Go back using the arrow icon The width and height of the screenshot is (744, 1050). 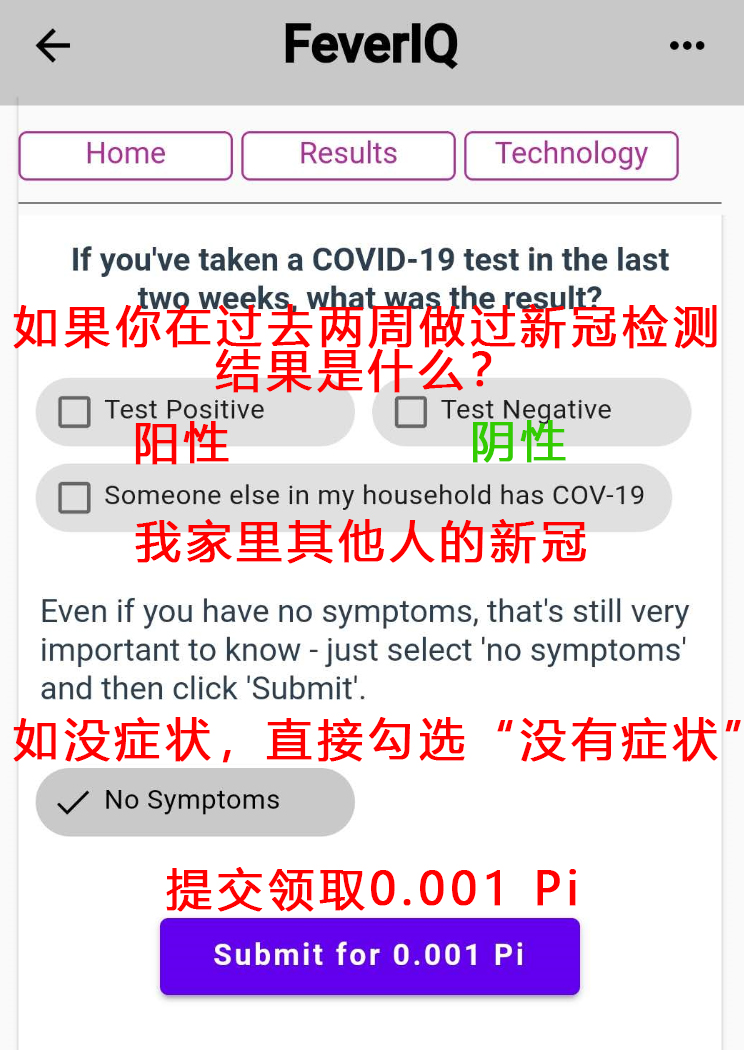pos(52,46)
